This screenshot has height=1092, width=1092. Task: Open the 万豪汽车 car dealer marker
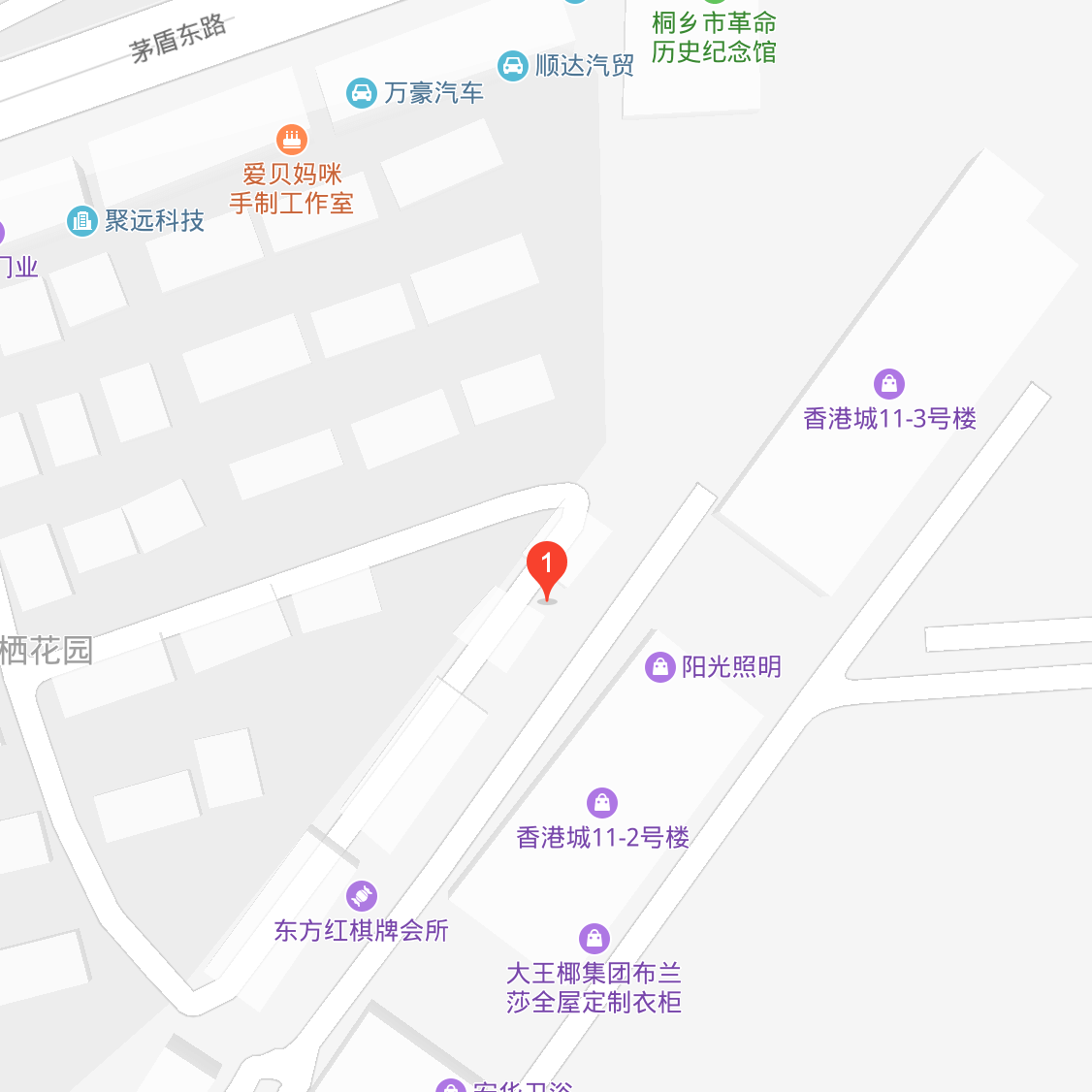click(361, 93)
